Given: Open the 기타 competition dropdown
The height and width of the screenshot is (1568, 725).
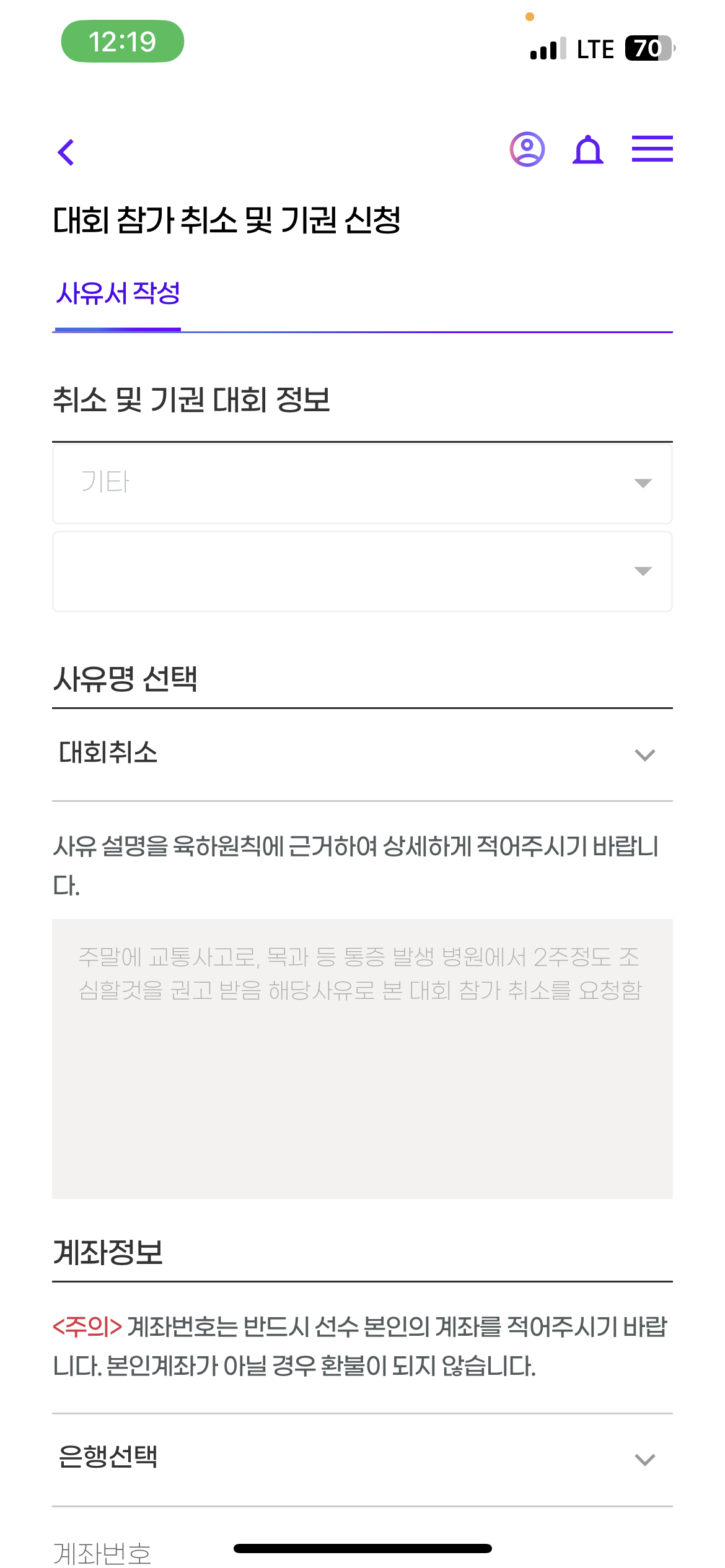Looking at the screenshot, I should pos(362,483).
